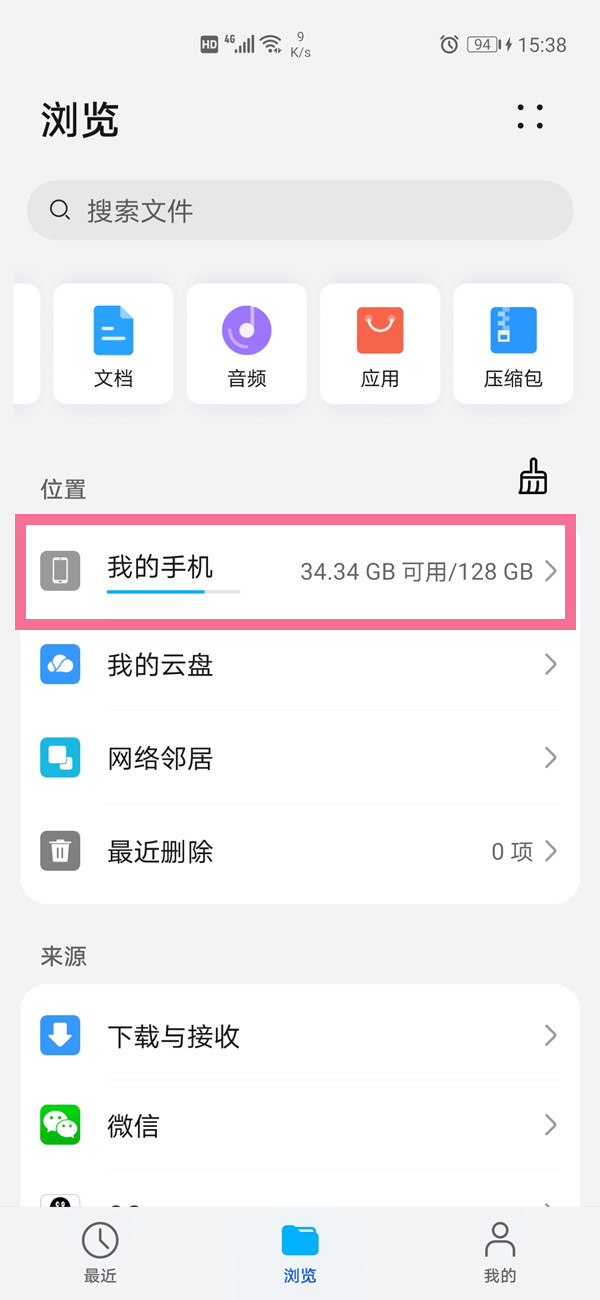Open 下载与接收 downloads and received
This screenshot has height=1300, width=600.
point(300,1035)
